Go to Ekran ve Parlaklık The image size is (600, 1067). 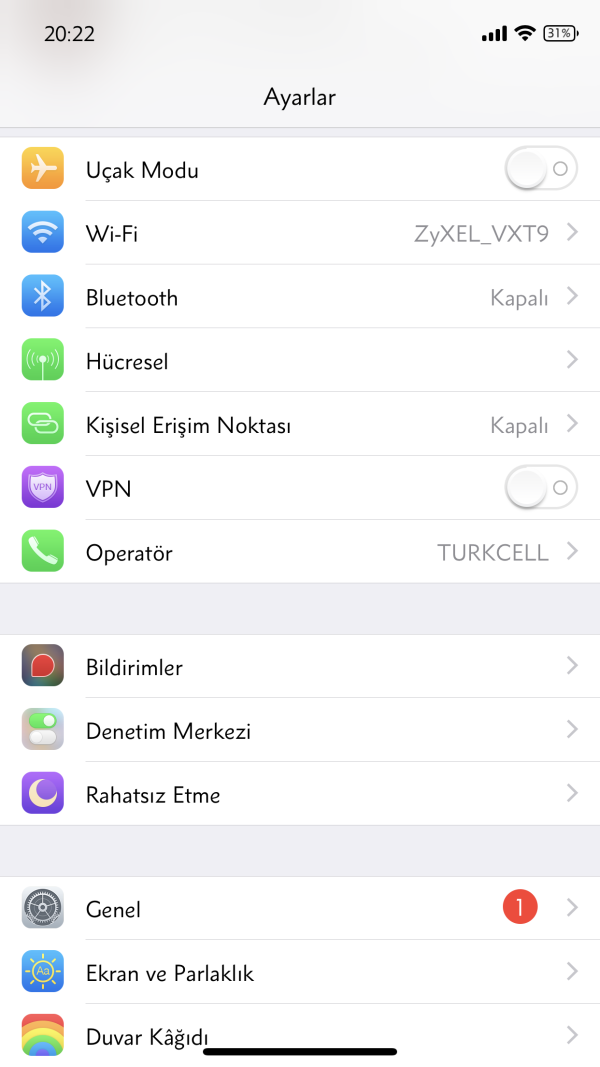coord(300,973)
